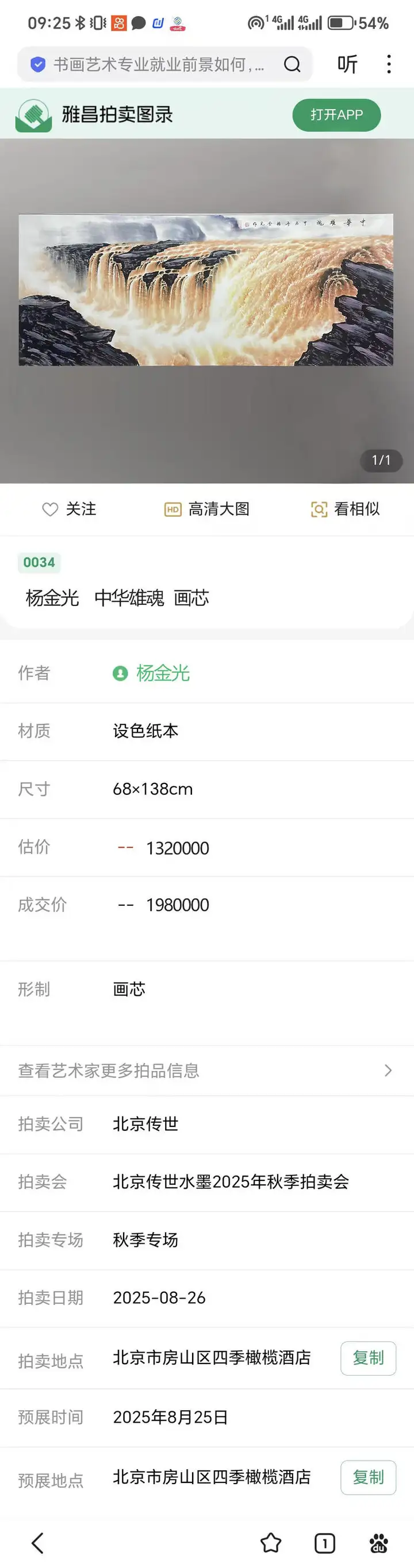
Task: Open artist 杨金光 profile link
Action: (x=162, y=673)
